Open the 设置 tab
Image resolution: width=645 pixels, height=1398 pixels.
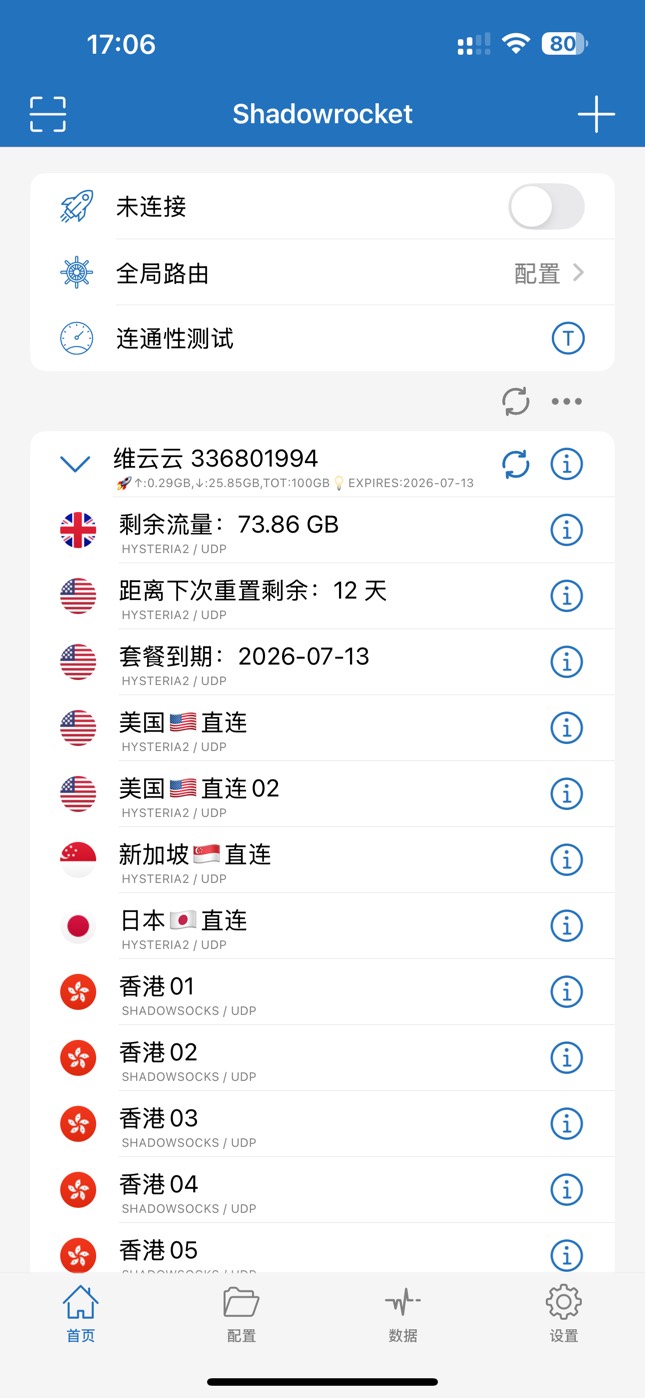pos(564,1314)
